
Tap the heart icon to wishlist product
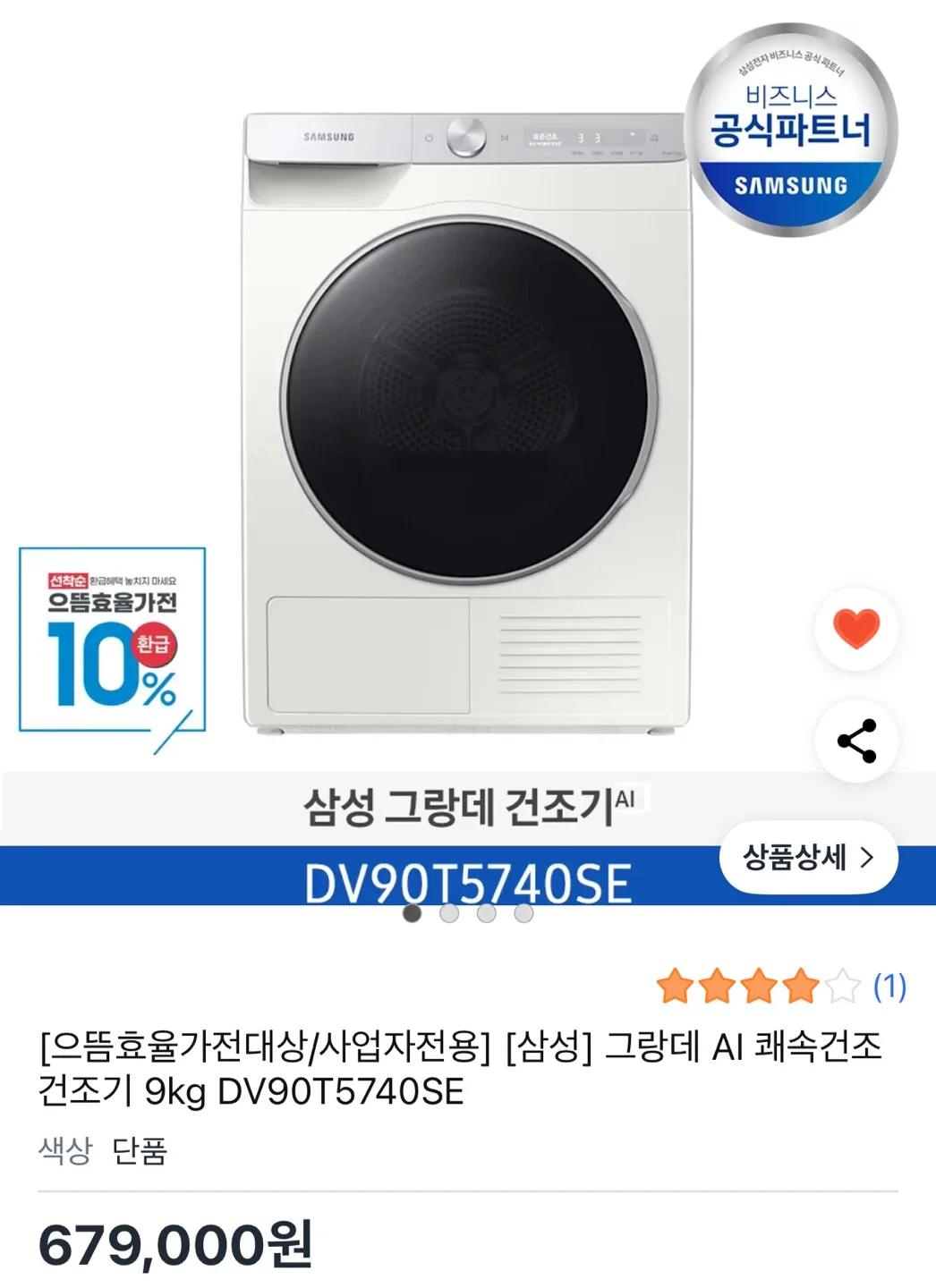(x=856, y=628)
